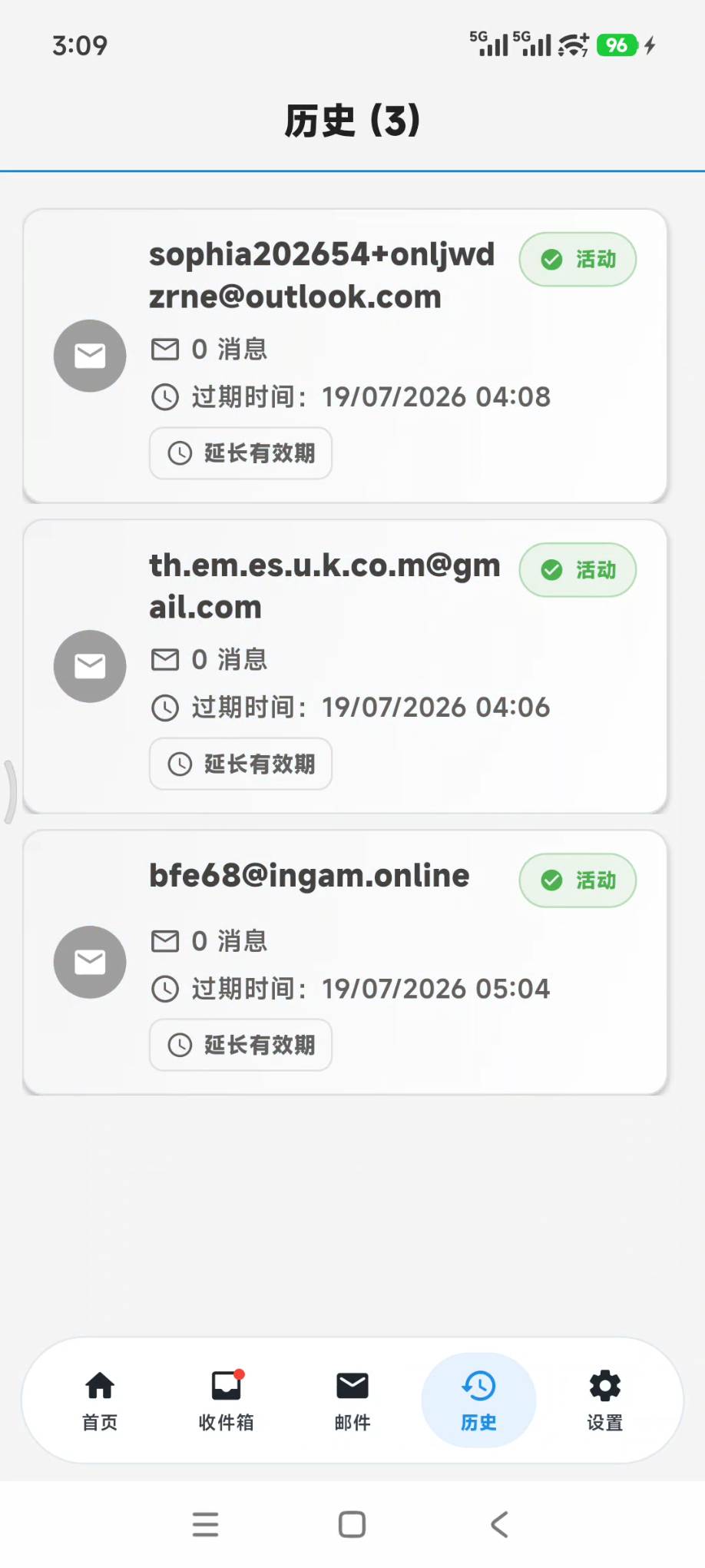This screenshot has width=705, height=1568.
Task: Go back with the system back button
Action: coord(499,1524)
